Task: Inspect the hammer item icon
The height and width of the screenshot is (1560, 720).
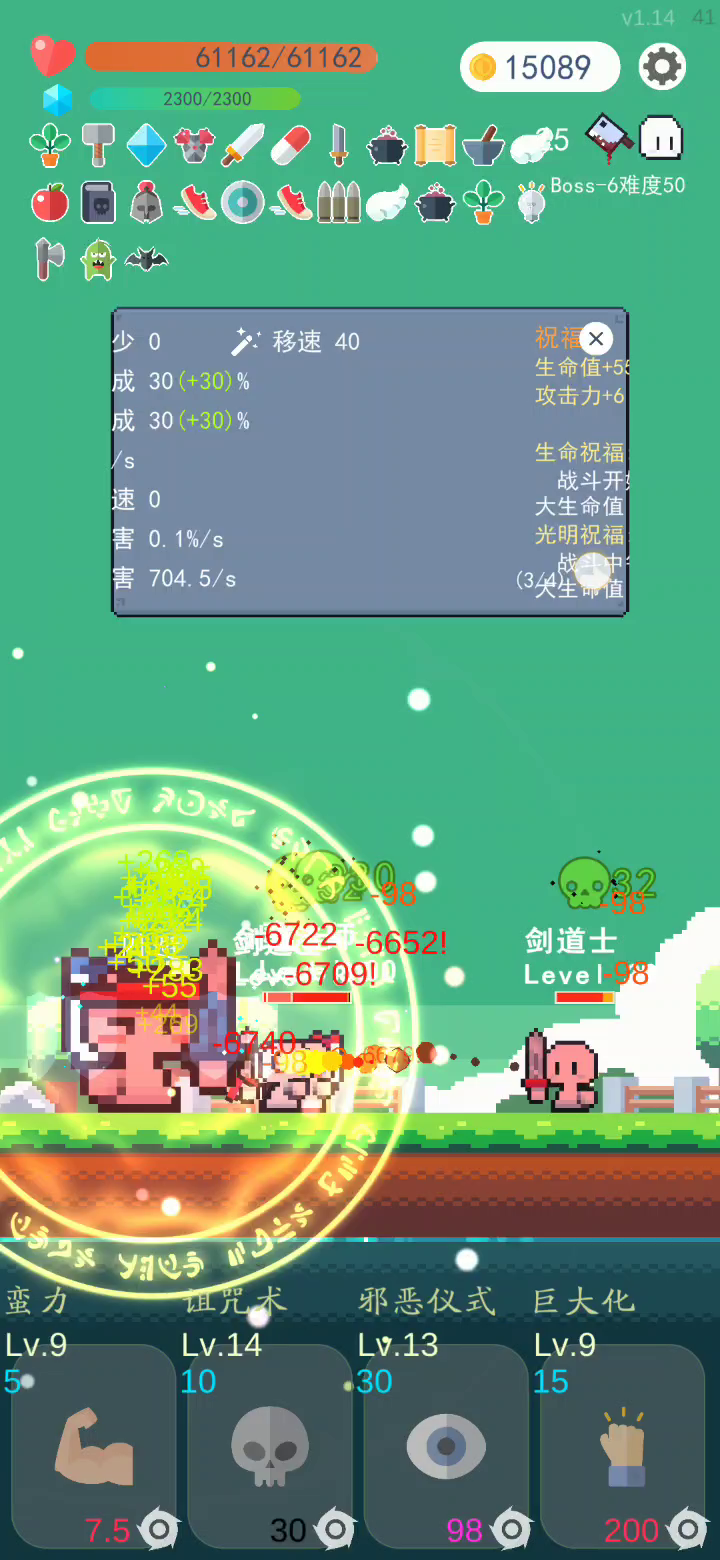Action: point(98,144)
